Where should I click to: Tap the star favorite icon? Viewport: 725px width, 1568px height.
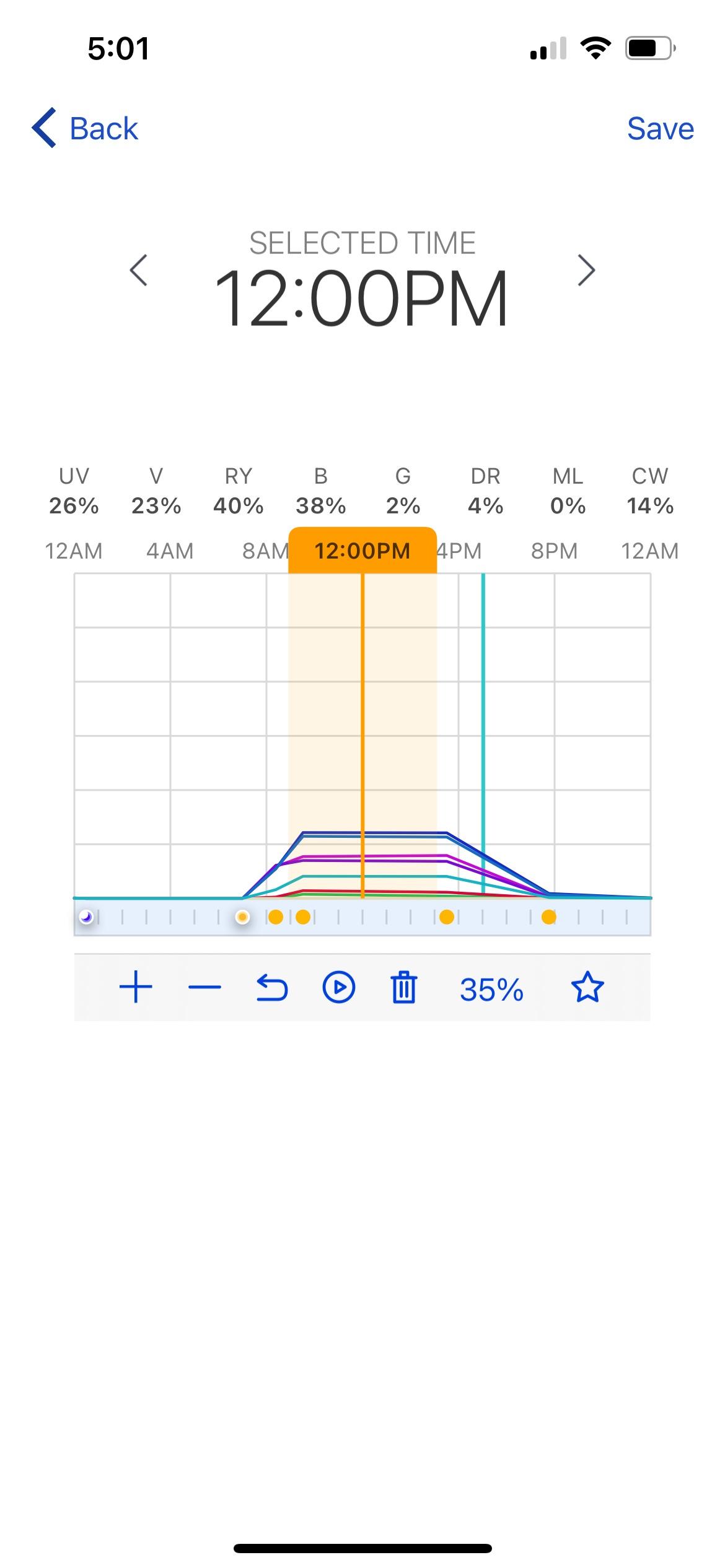click(x=587, y=988)
